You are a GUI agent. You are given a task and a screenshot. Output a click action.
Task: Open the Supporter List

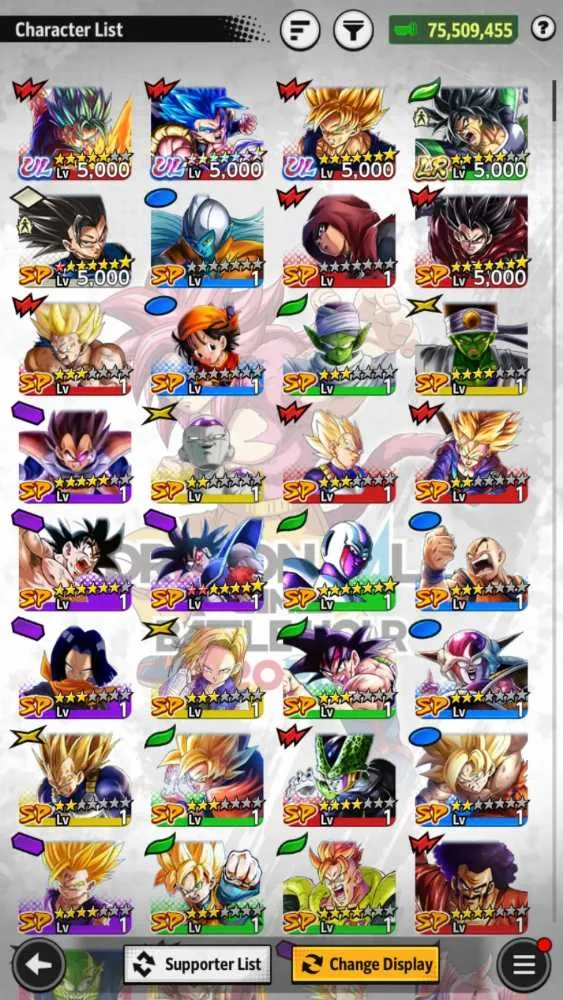(x=197, y=964)
